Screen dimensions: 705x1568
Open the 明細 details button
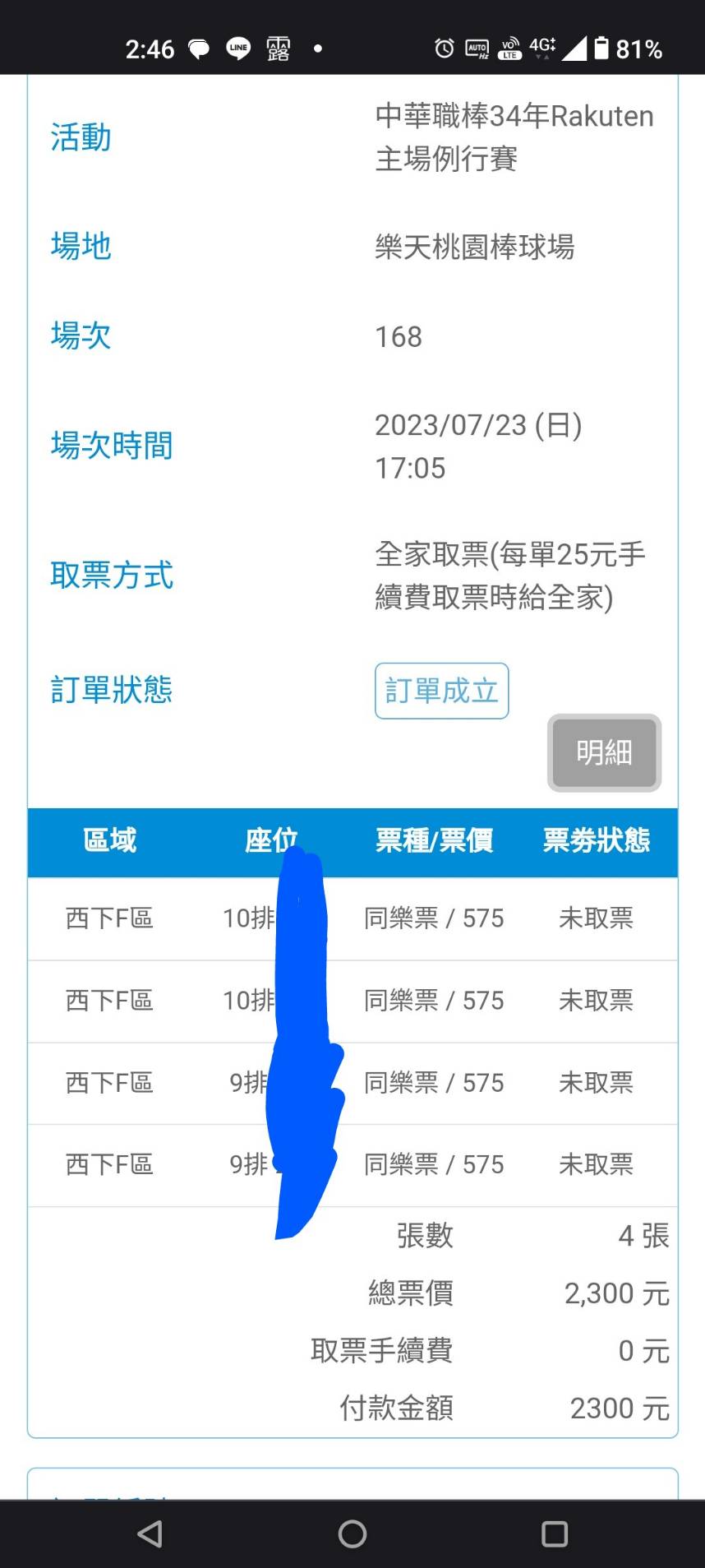point(604,752)
